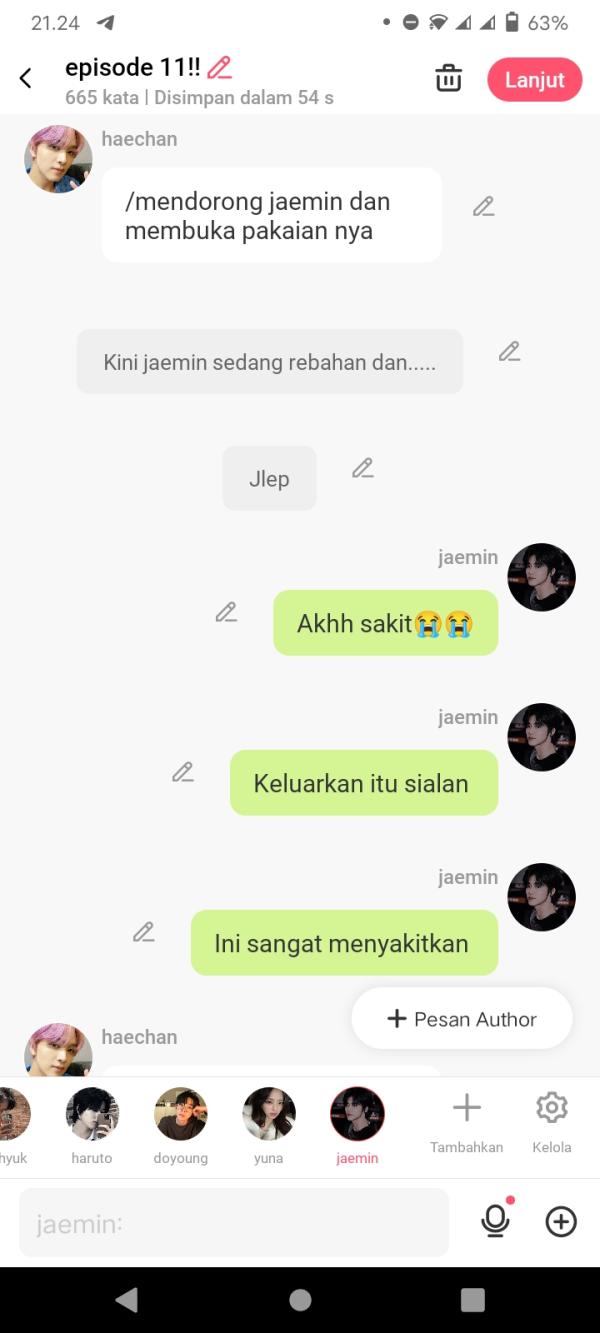Delete this episode with the trash icon
600x1333 pixels.
(449, 78)
